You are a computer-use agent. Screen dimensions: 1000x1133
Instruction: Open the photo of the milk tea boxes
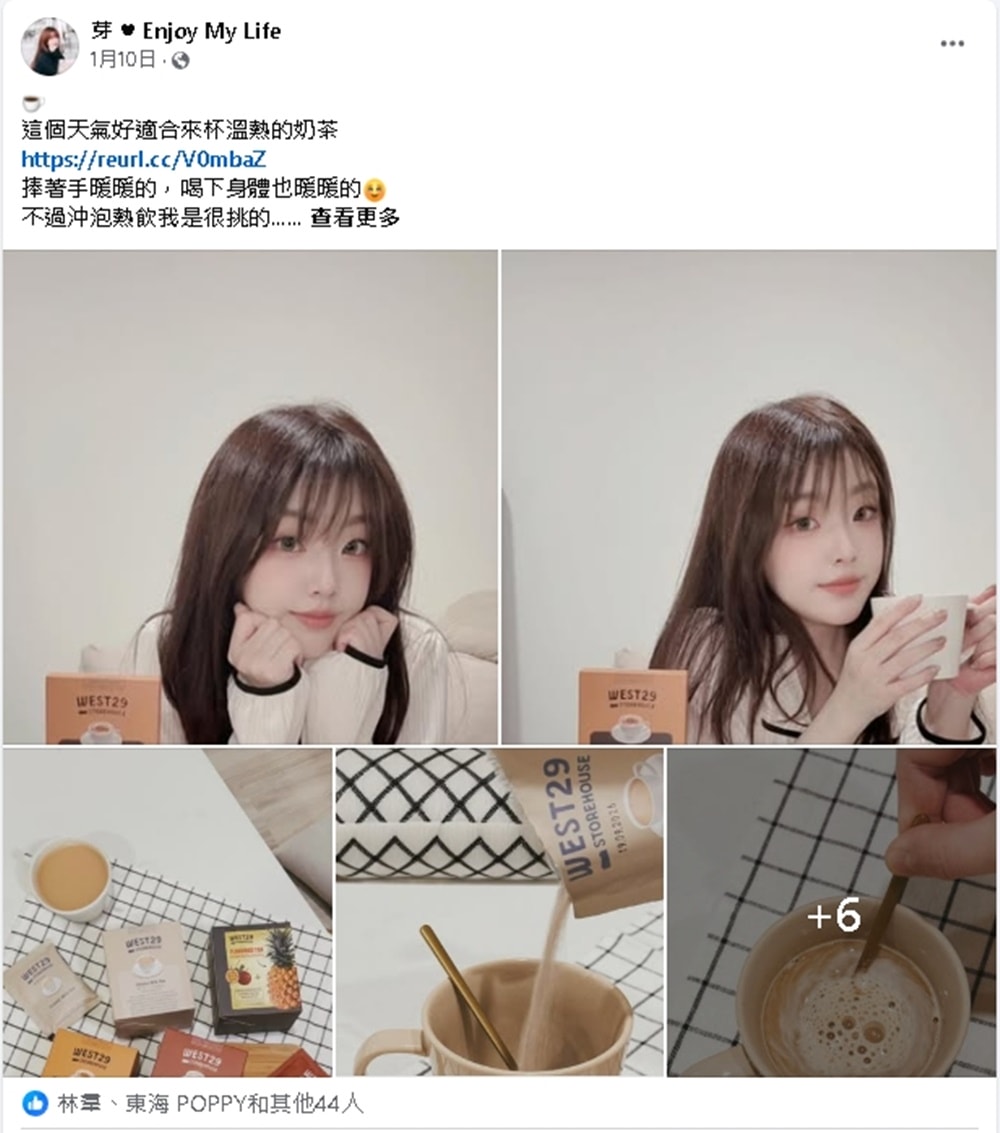click(x=167, y=912)
